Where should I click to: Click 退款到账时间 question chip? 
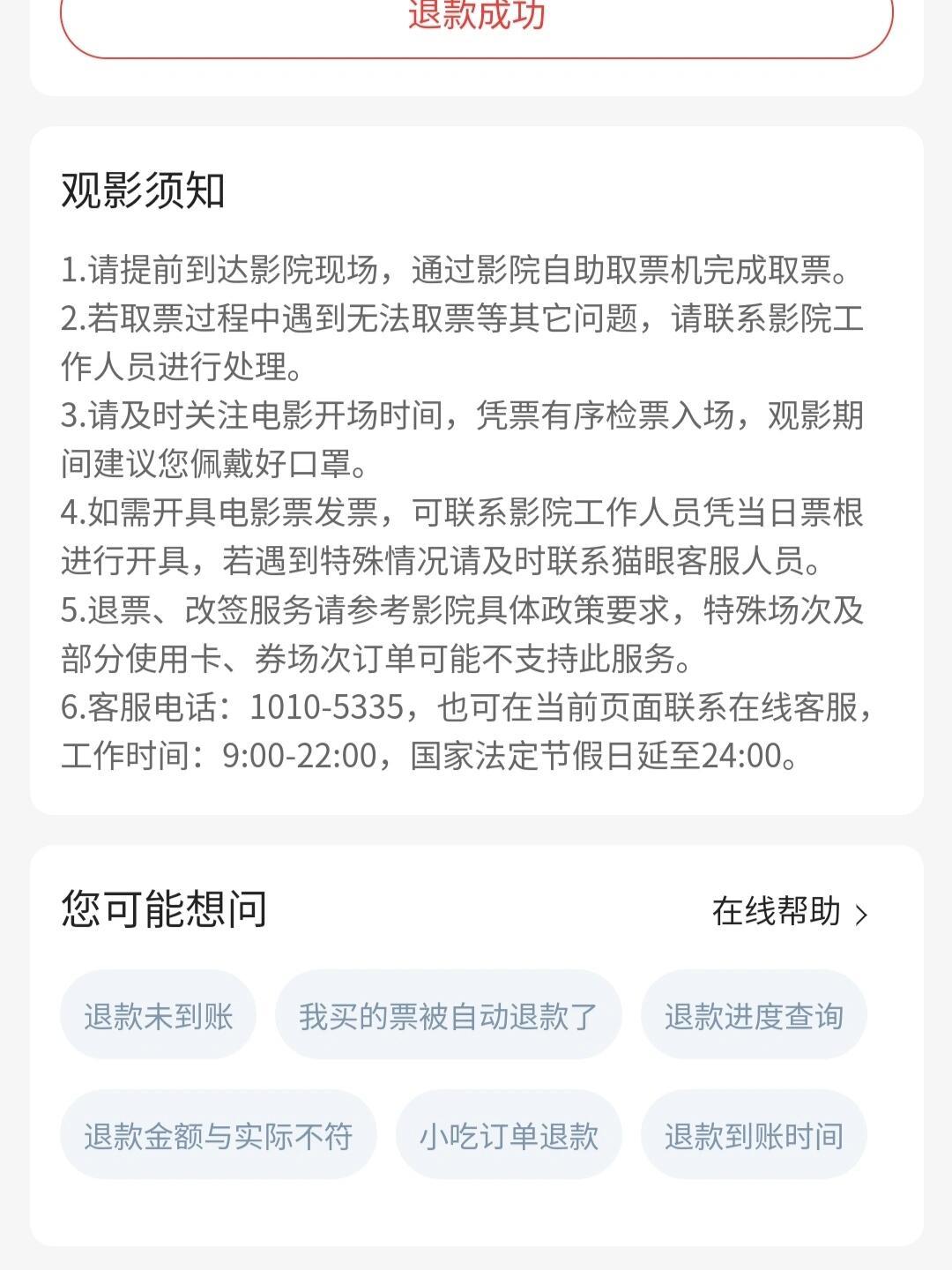(x=753, y=1134)
